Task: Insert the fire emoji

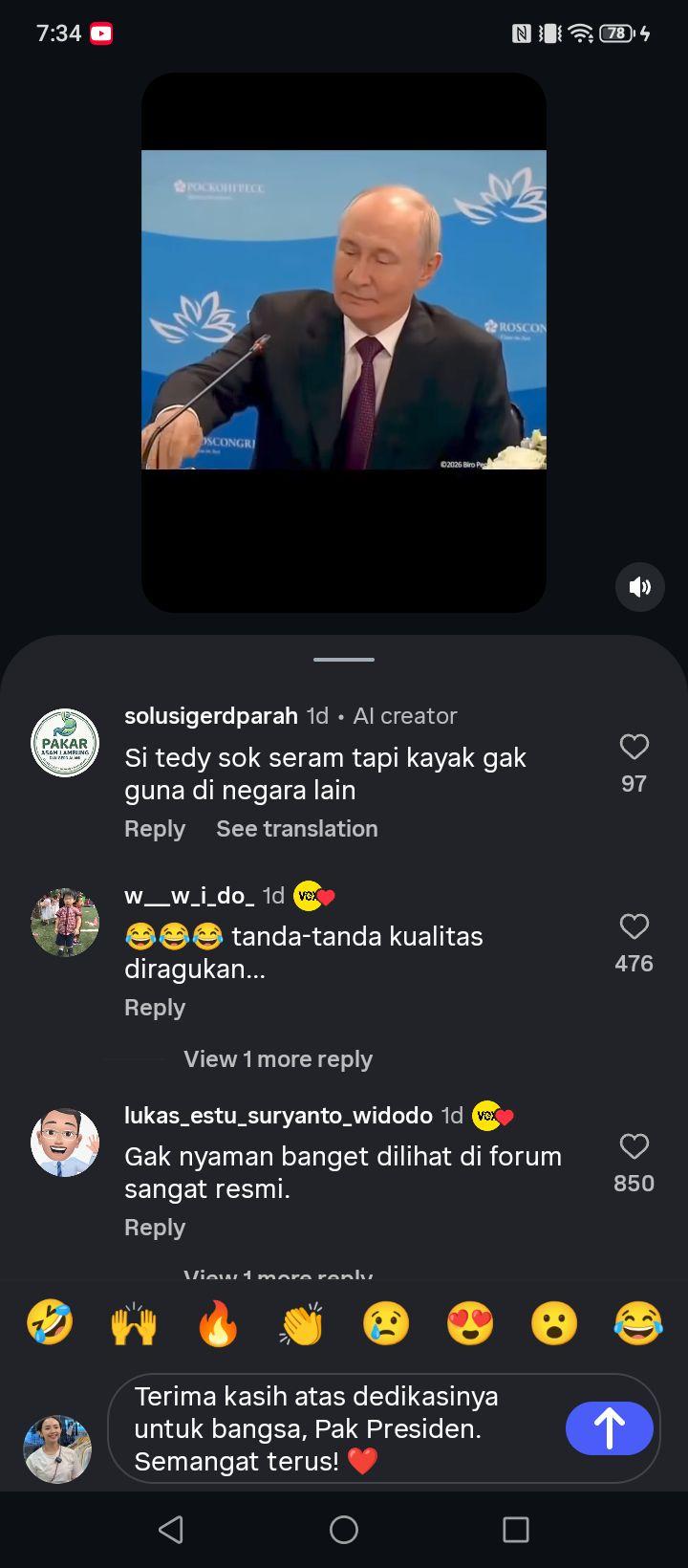Action: pos(218,1325)
